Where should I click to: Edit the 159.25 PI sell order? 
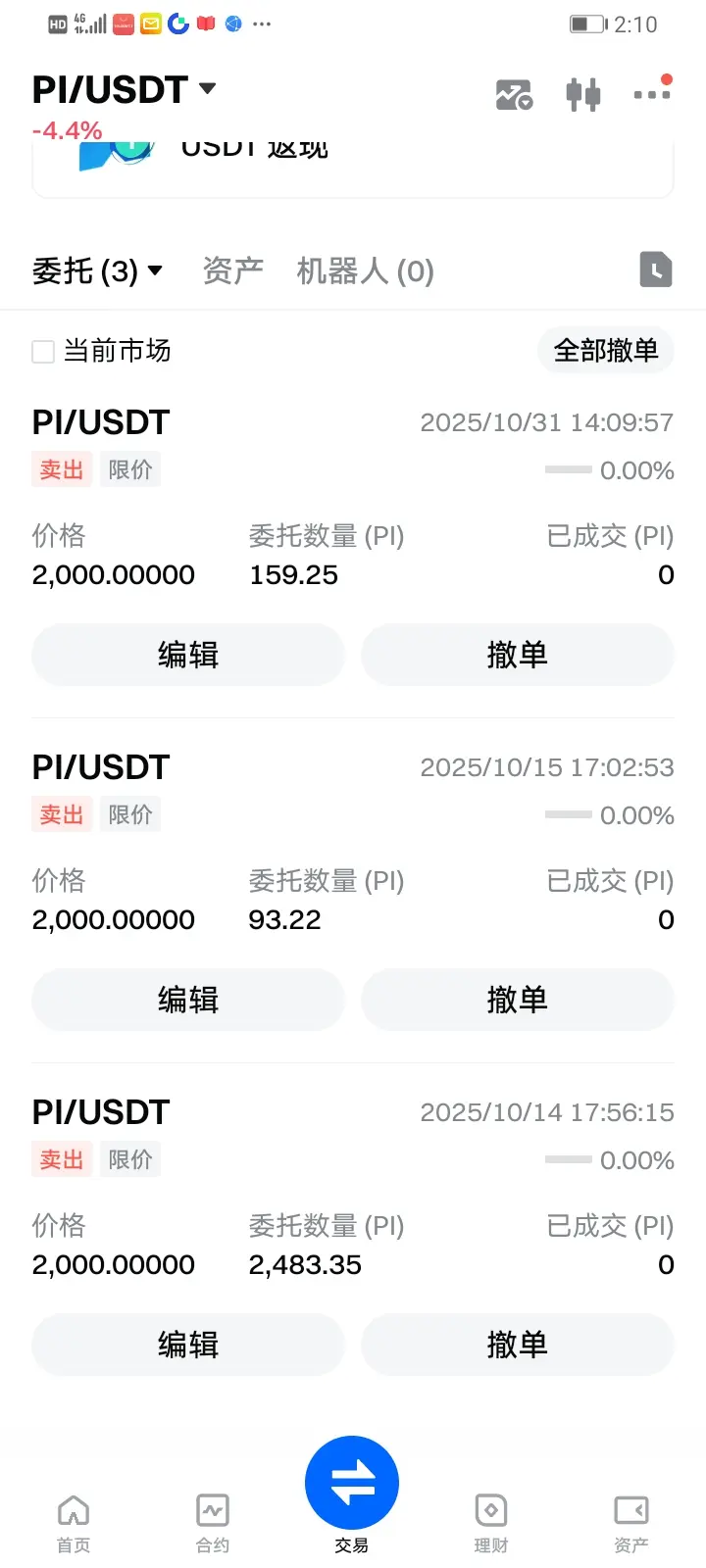click(x=188, y=655)
